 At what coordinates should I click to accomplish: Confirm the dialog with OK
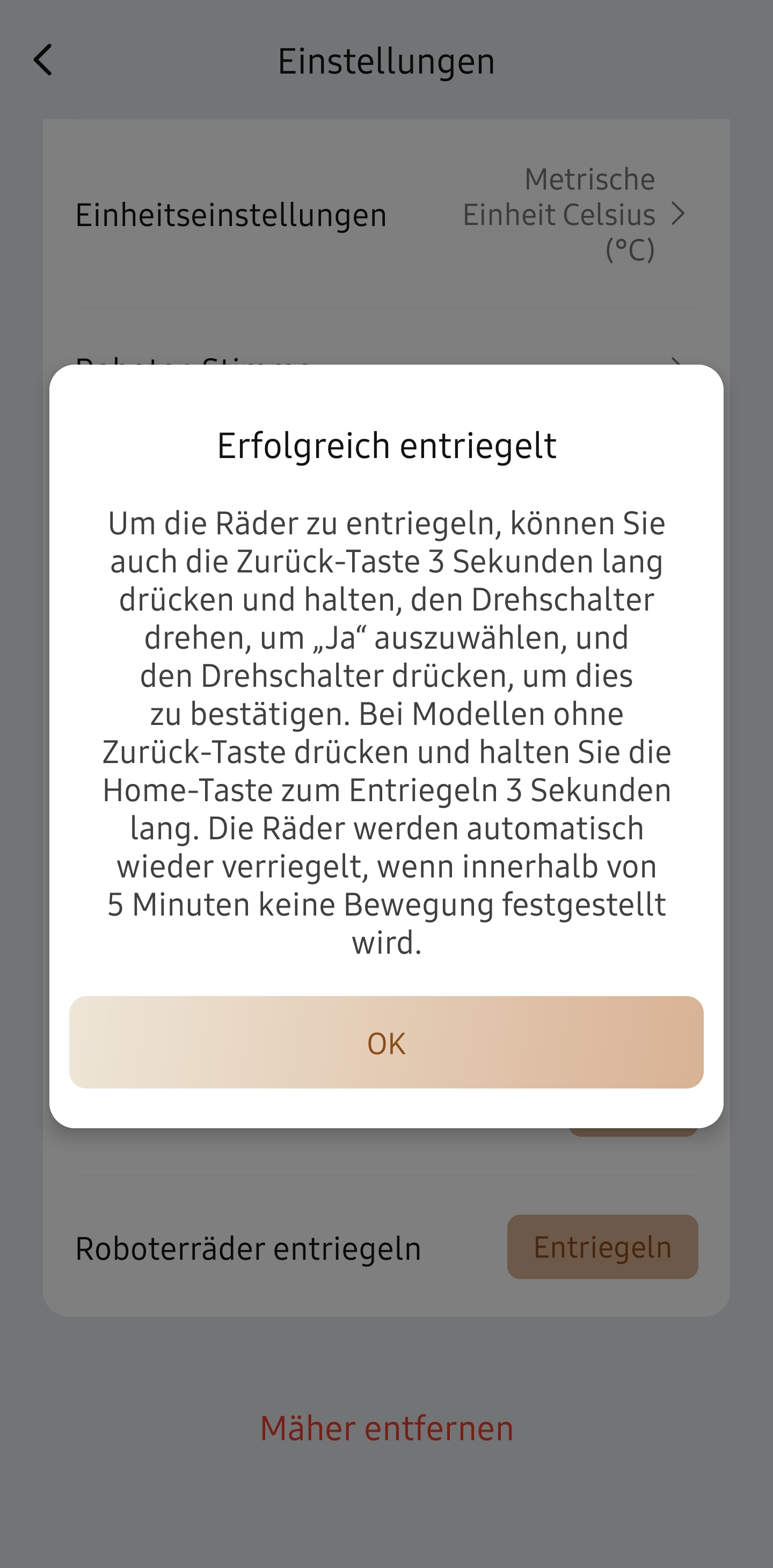click(386, 1042)
